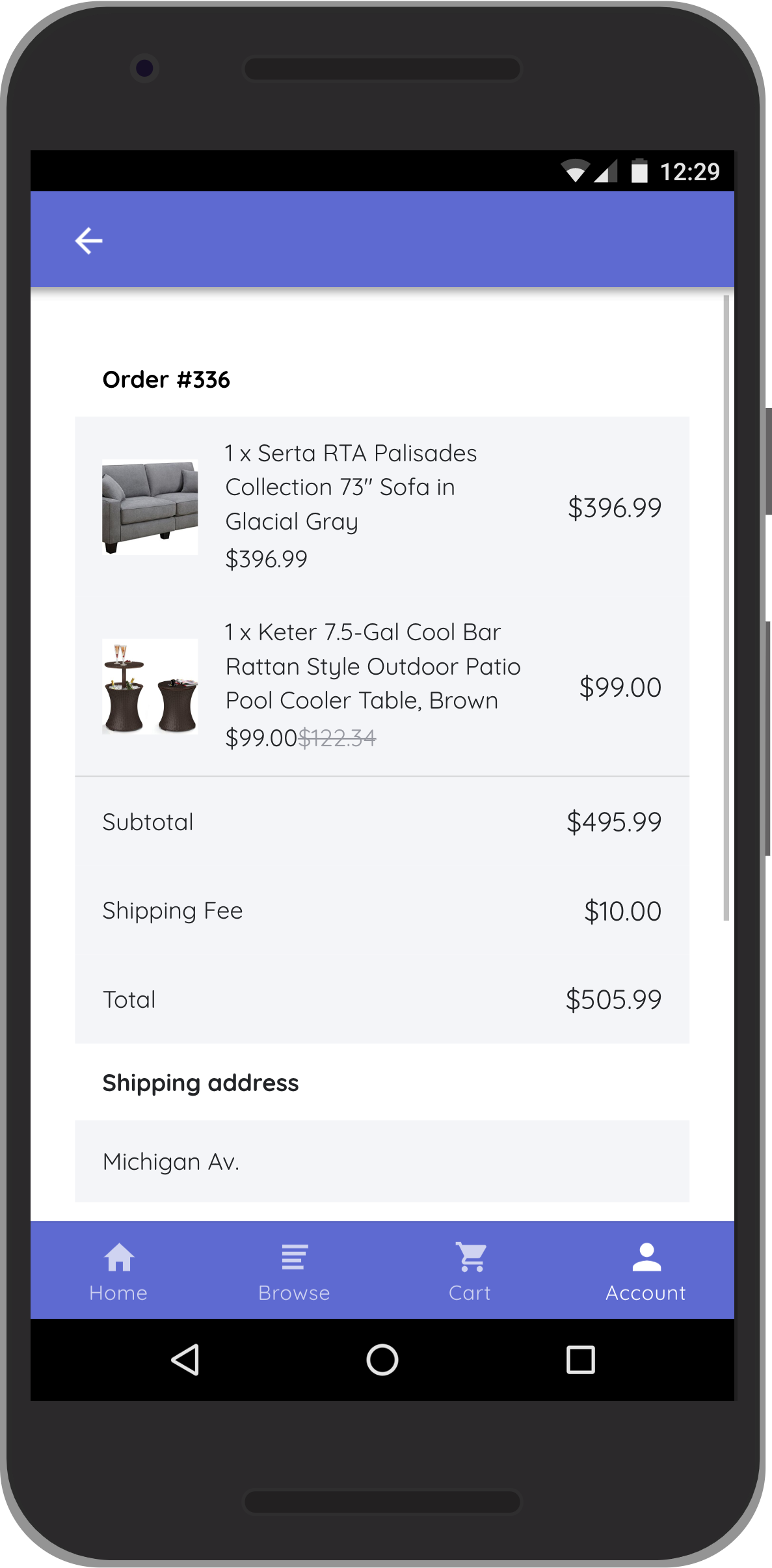Tap the back arrow in the top bar
This screenshot has width=772, height=1568.
(x=88, y=240)
